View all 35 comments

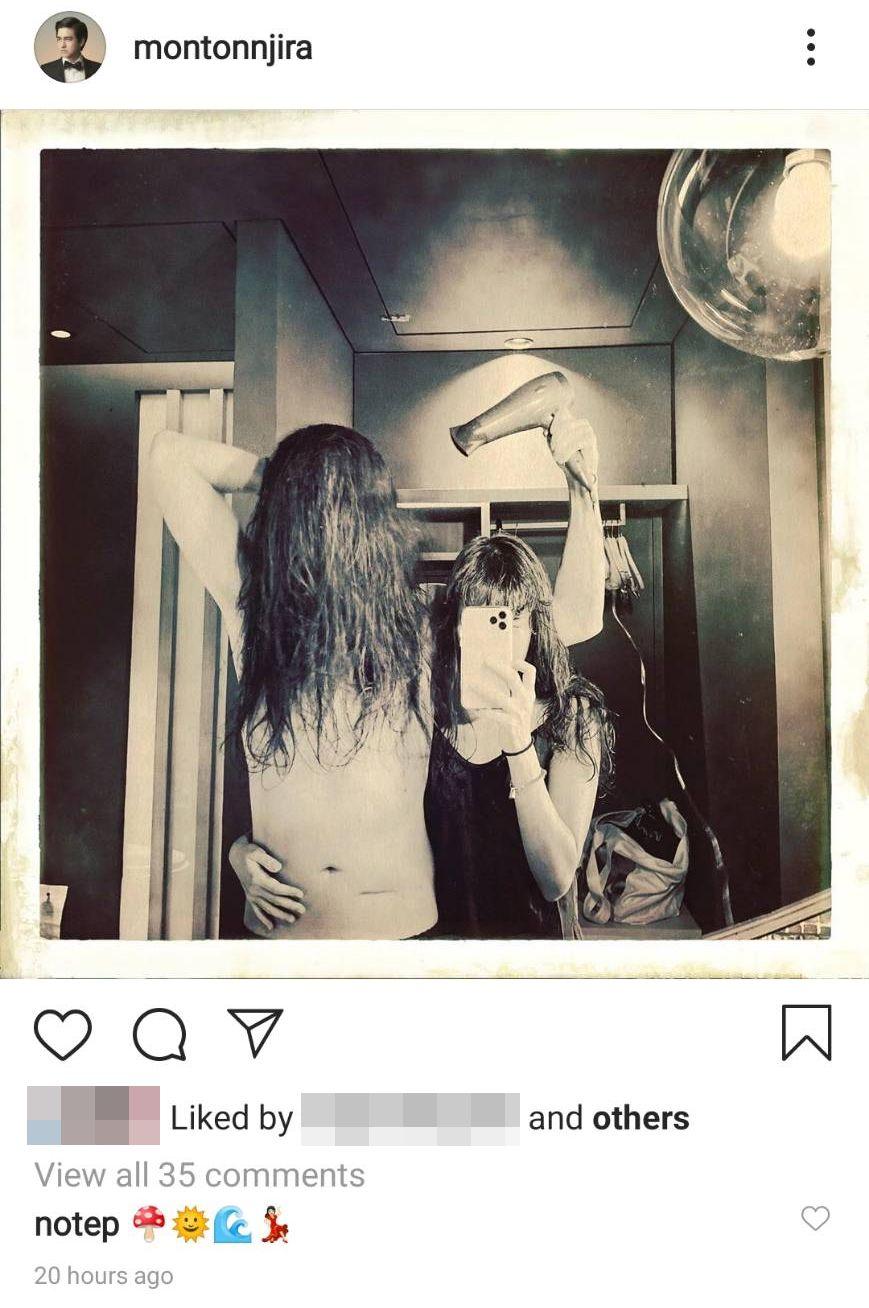(200, 1174)
